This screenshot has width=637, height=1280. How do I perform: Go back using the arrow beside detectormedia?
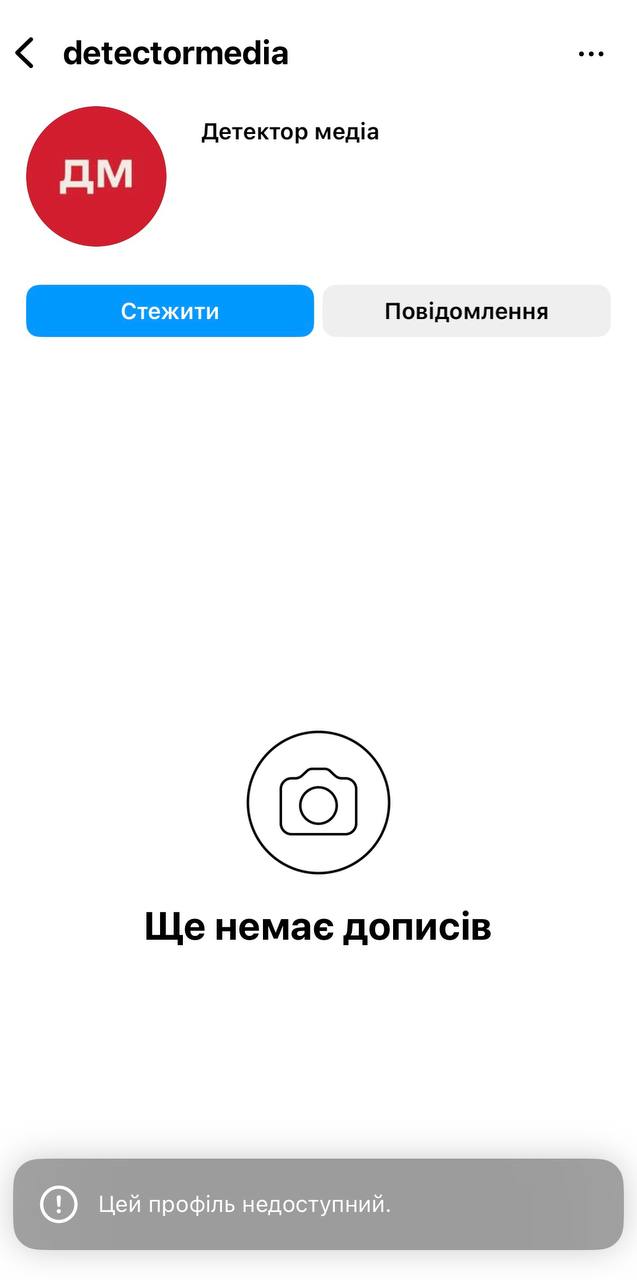25,53
